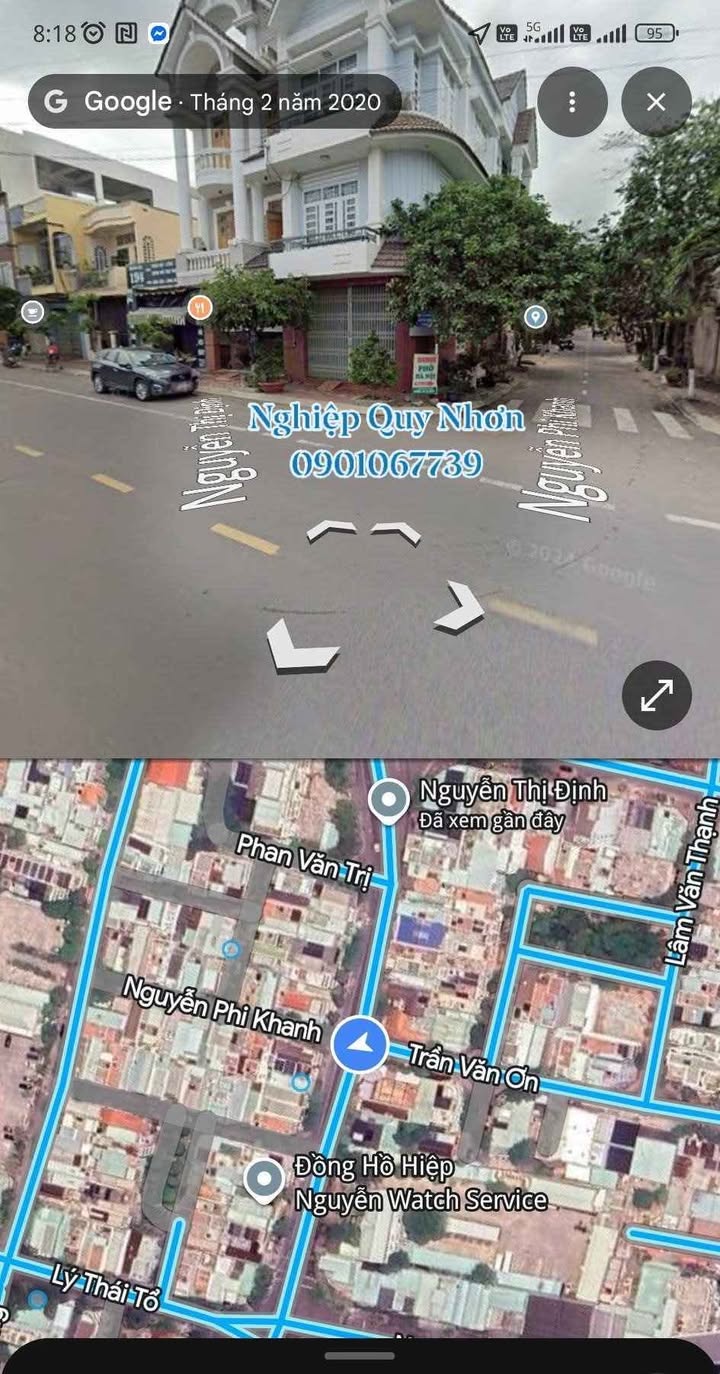Tap the blue location arrow on Trần Văn Ơn
The width and height of the screenshot is (720, 1374).
click(x=360, y=1046)
